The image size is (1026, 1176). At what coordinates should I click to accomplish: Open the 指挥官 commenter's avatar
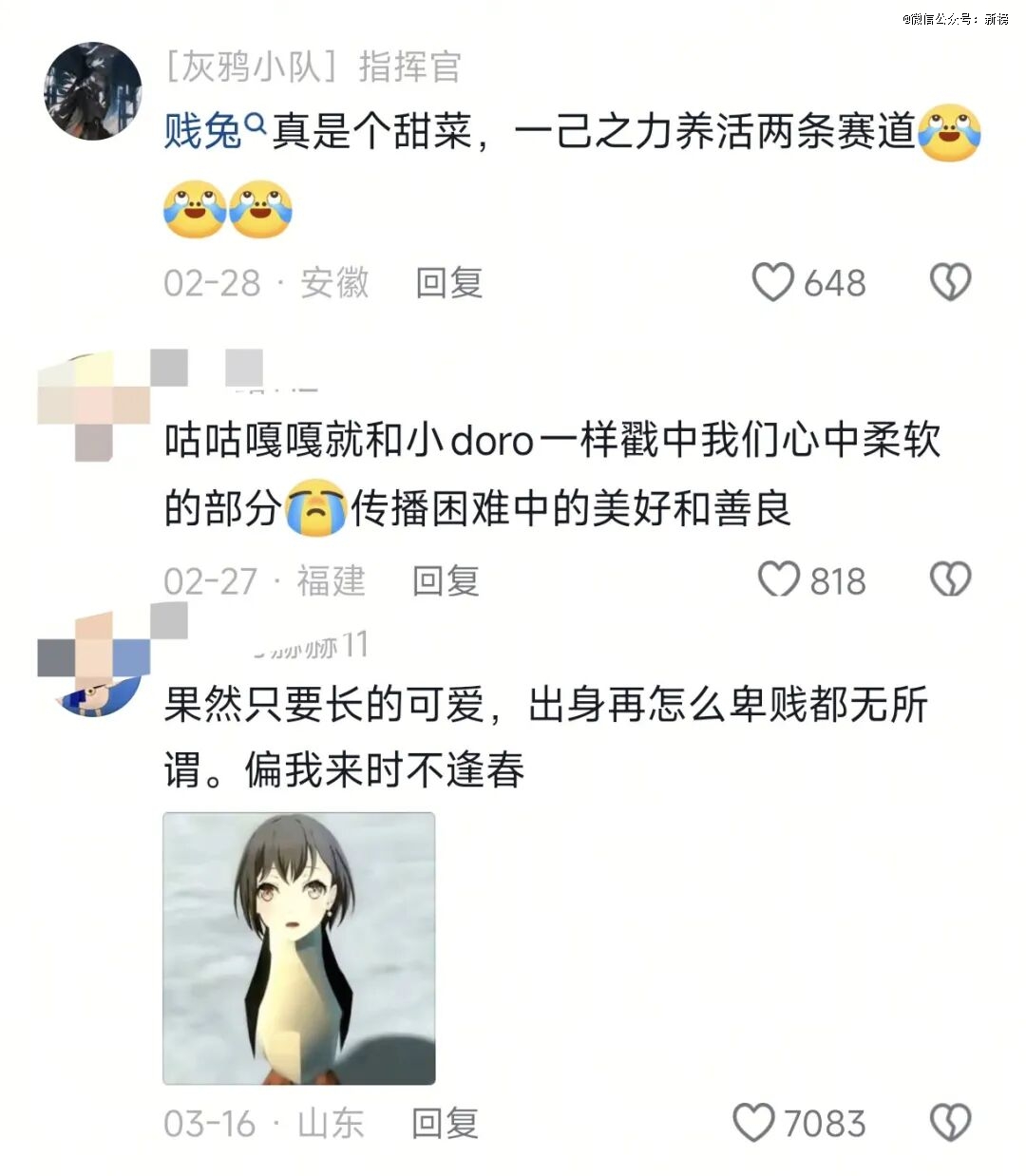pos(92,91)
